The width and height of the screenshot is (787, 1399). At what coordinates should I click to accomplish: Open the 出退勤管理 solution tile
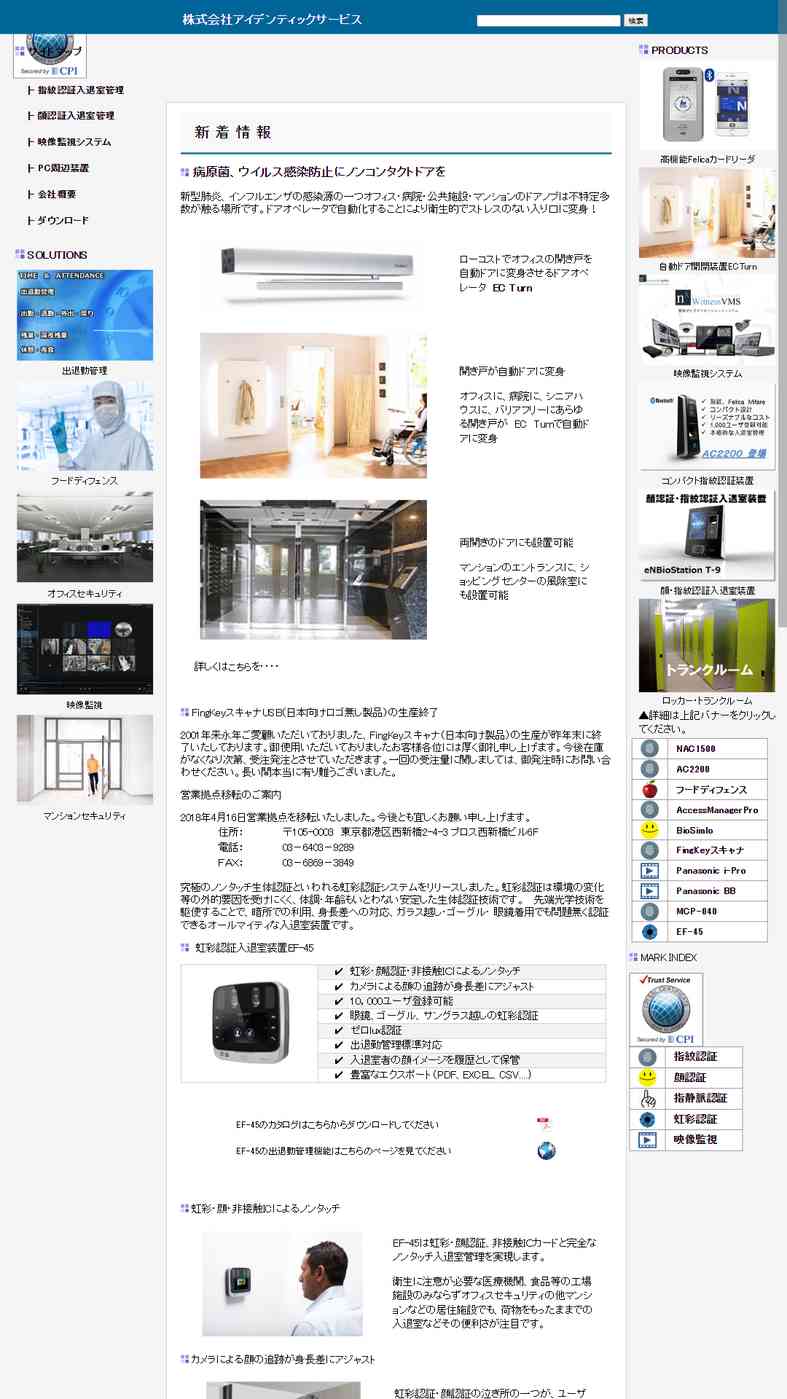(x=85, y=315)
